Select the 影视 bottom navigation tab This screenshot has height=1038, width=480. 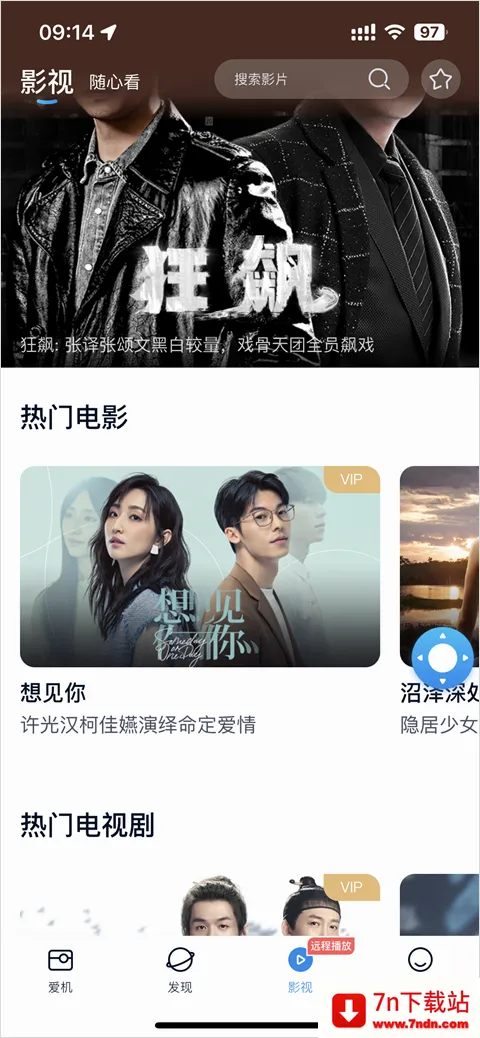300,970
